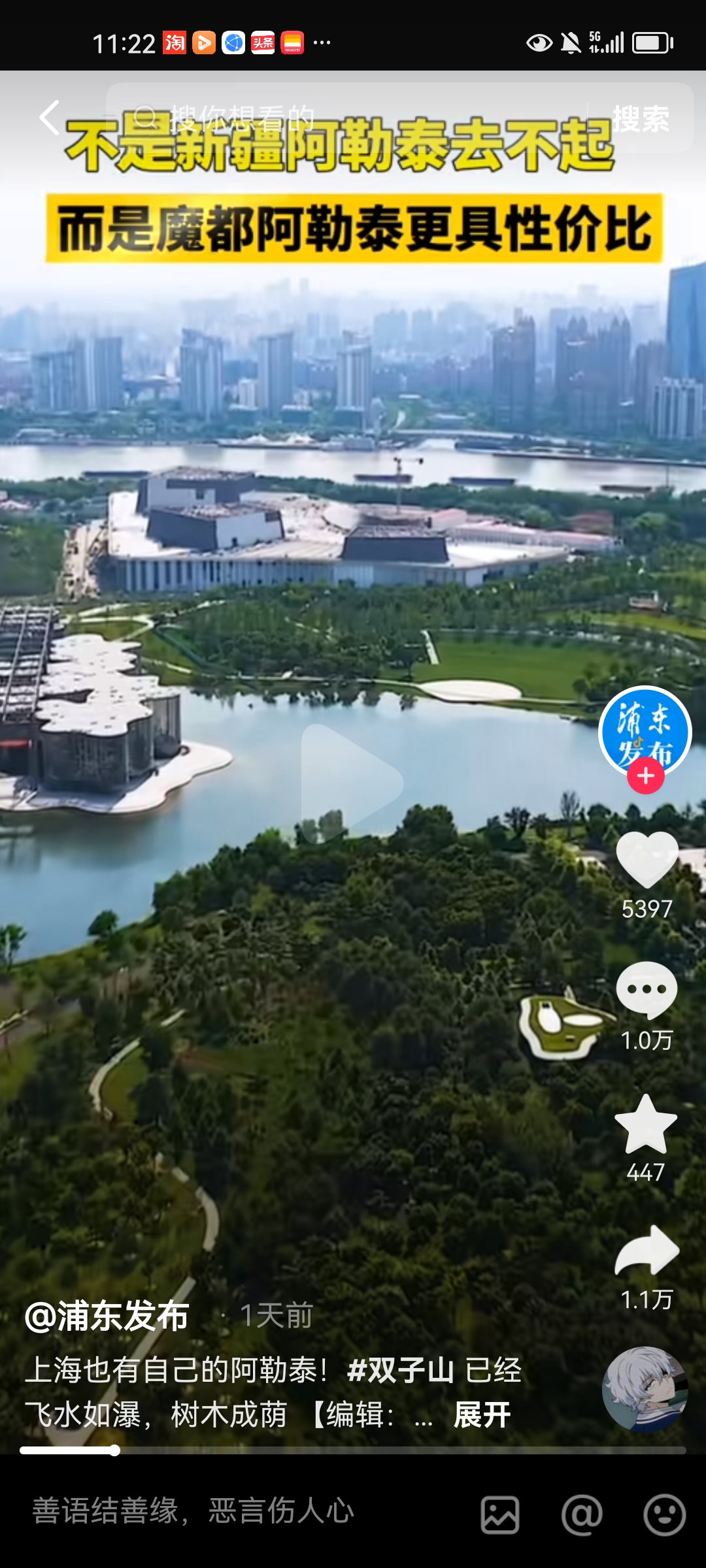Screen dimensions: 706x1568
Task: Seek along the video progress bar
Action: pos(353,1450)
